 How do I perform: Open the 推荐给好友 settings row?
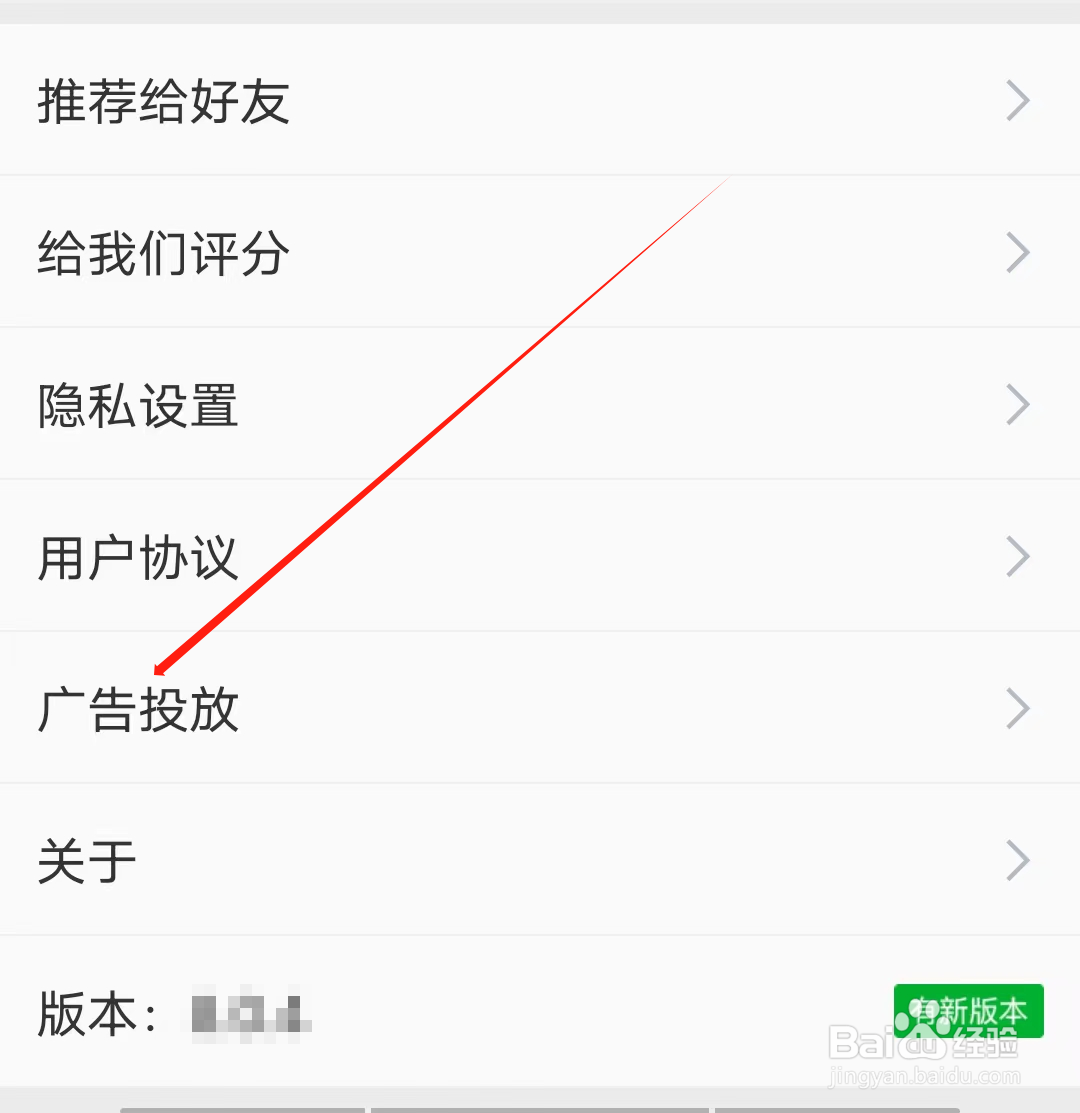coord(163,101)
